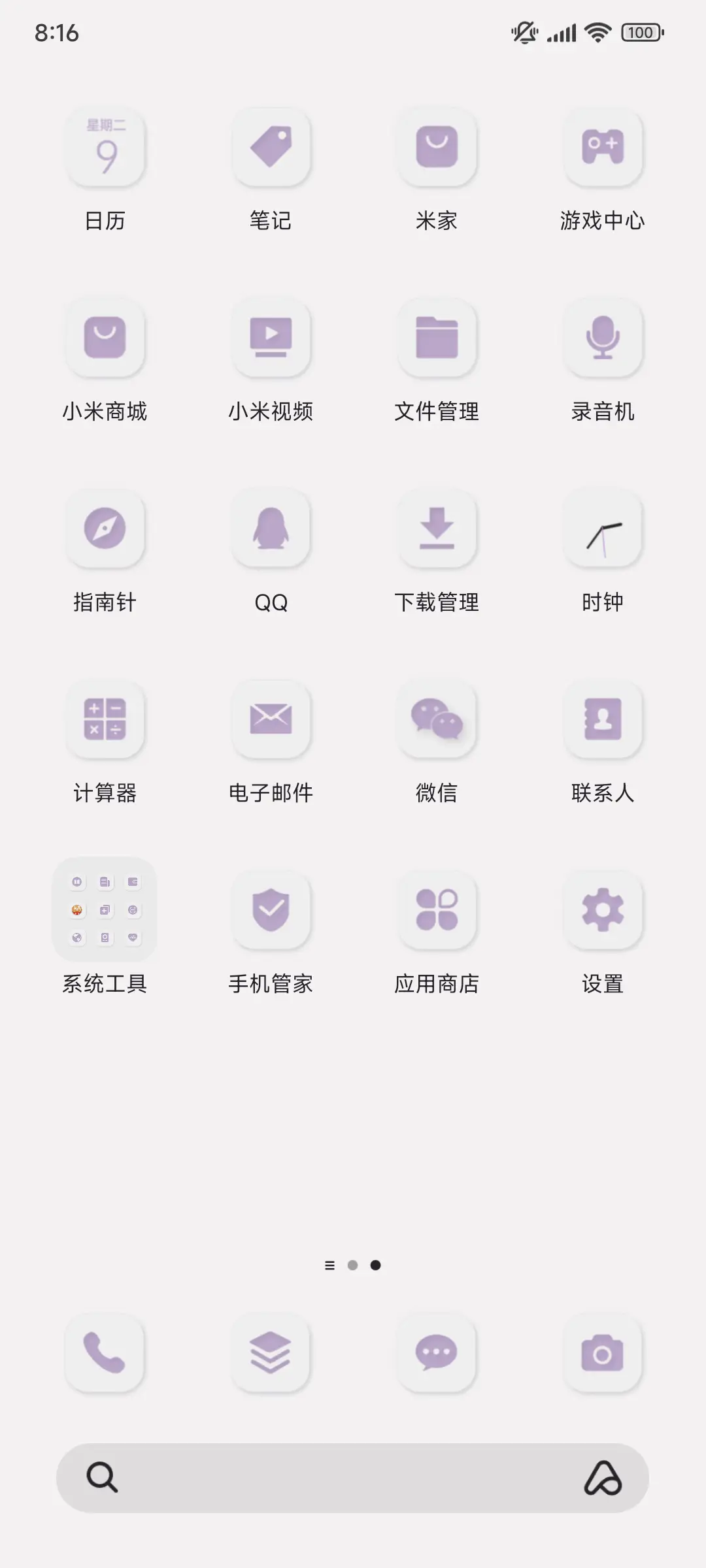Open 小米视频 Mi Video
The width and height of the screenshot is (706, 1568).
click(271, 339)
